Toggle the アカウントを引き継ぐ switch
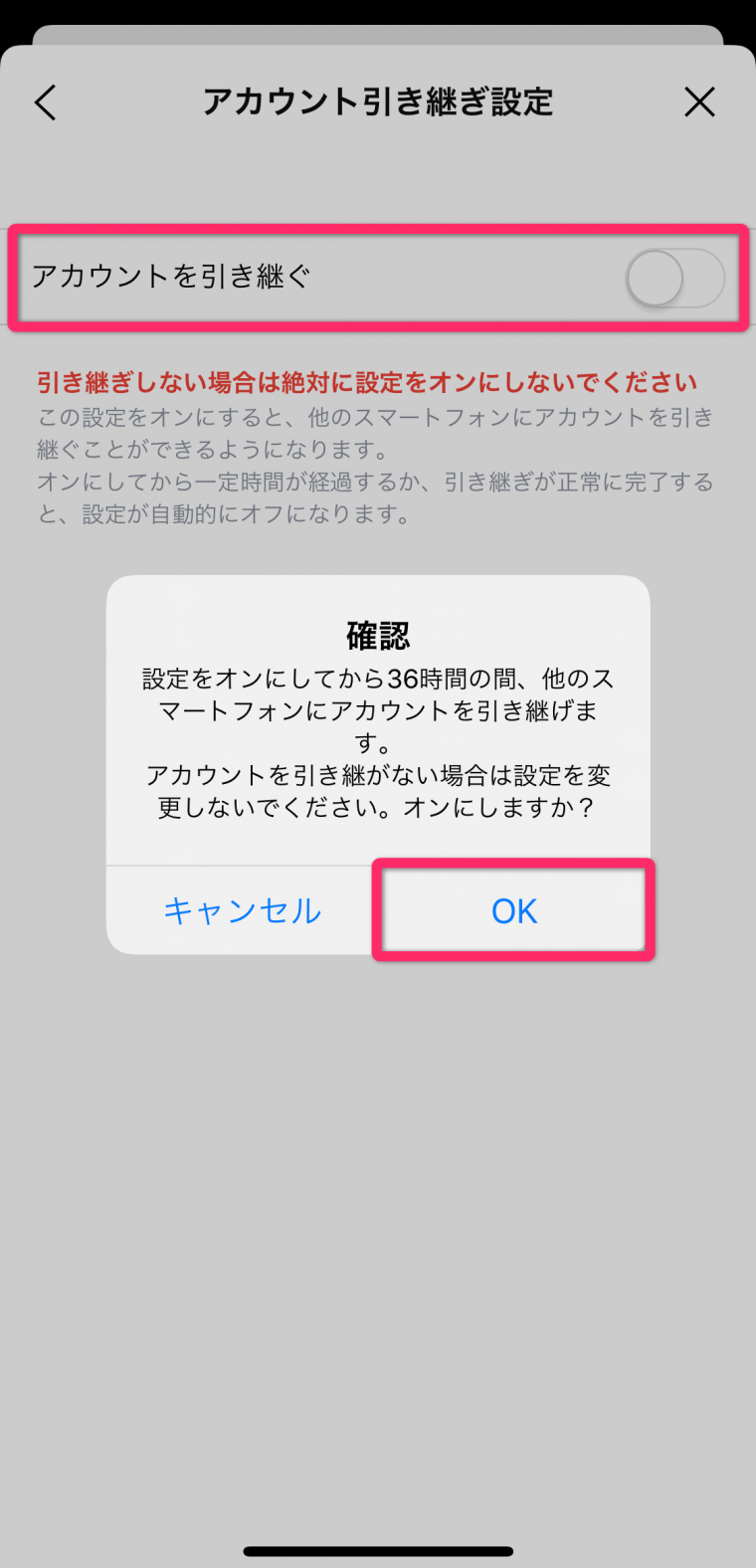756x1568 pixels. click(x=674, y=278)
